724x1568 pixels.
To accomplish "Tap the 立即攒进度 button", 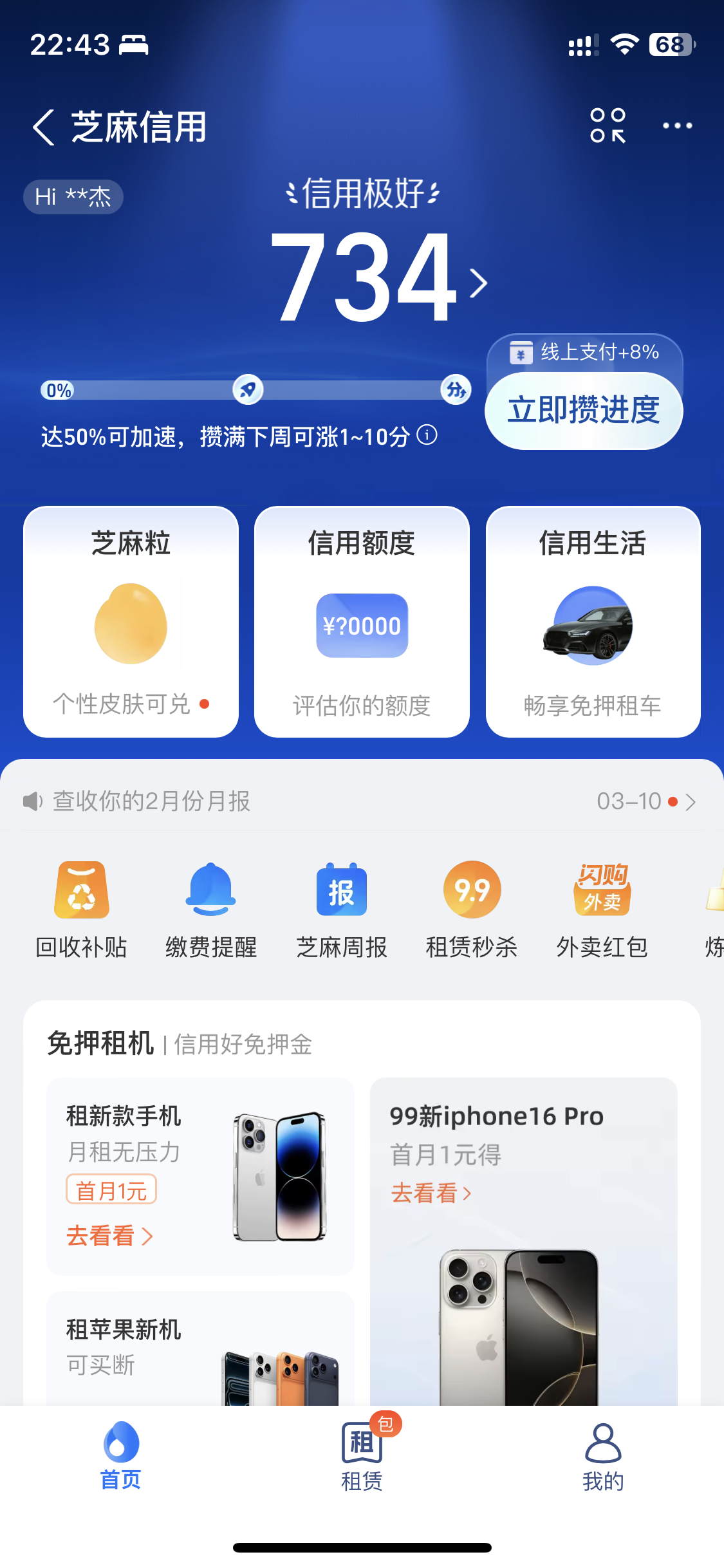I will (583, 410).
